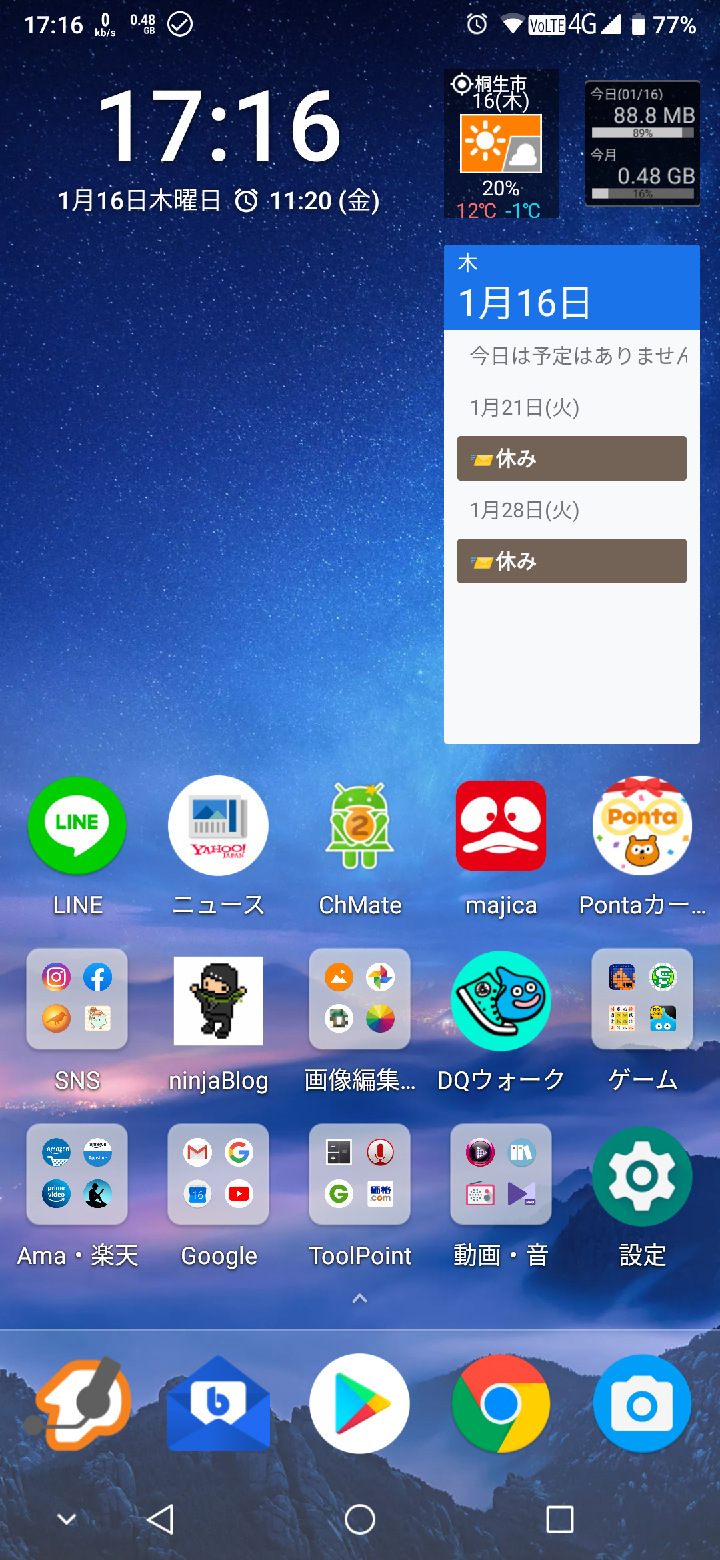The image size is (720, 1560).
Task: Open ChMate app
Action: pos(360,826)
